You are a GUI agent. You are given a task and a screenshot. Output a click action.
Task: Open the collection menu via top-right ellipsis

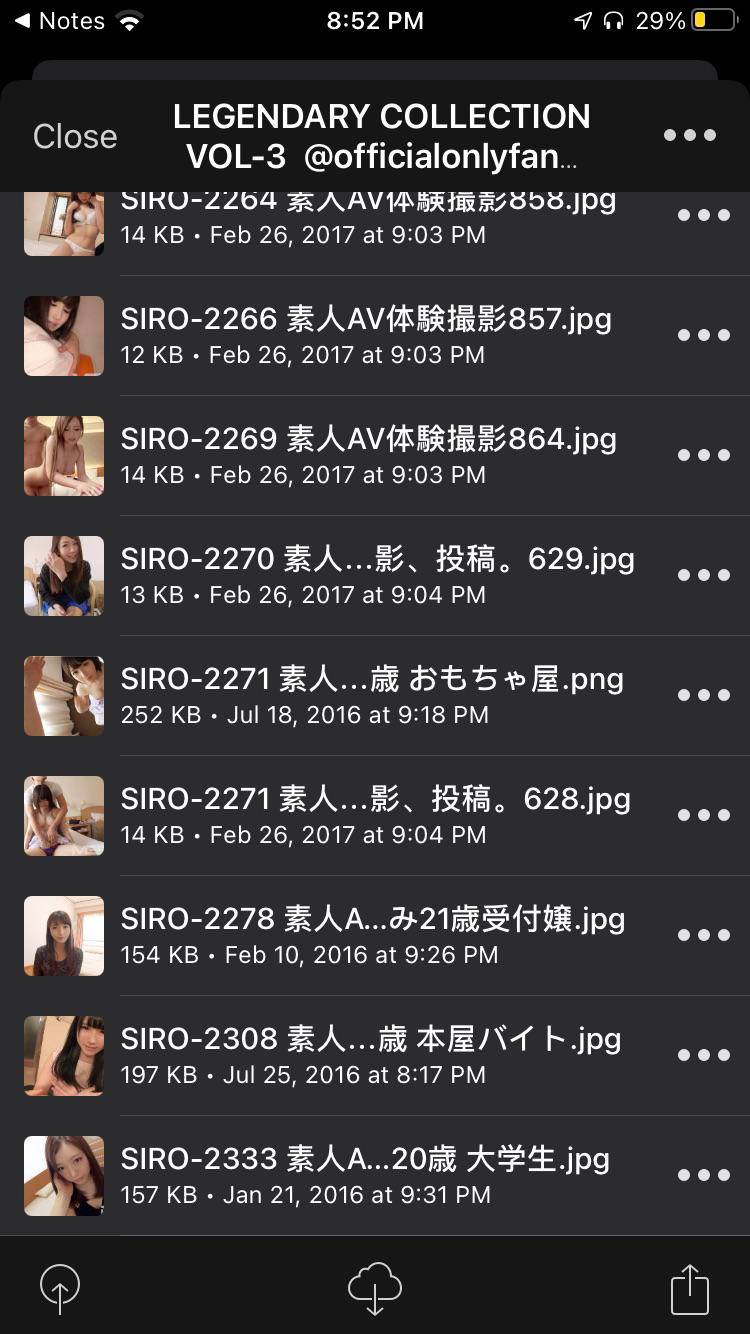pyautogui.click(x=690, y=135)
